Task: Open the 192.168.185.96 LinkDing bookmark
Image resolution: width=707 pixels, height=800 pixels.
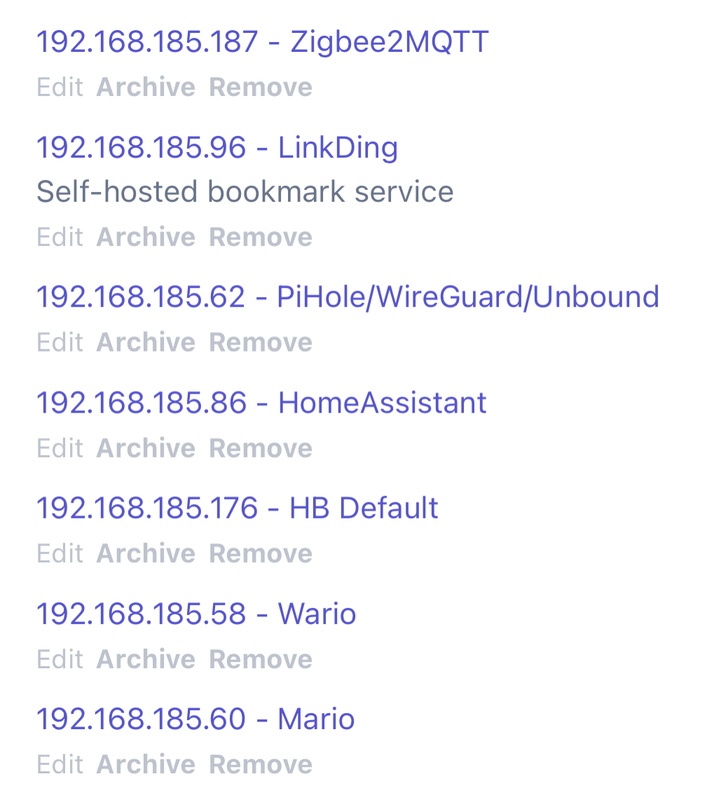Action: click(217, 148)
